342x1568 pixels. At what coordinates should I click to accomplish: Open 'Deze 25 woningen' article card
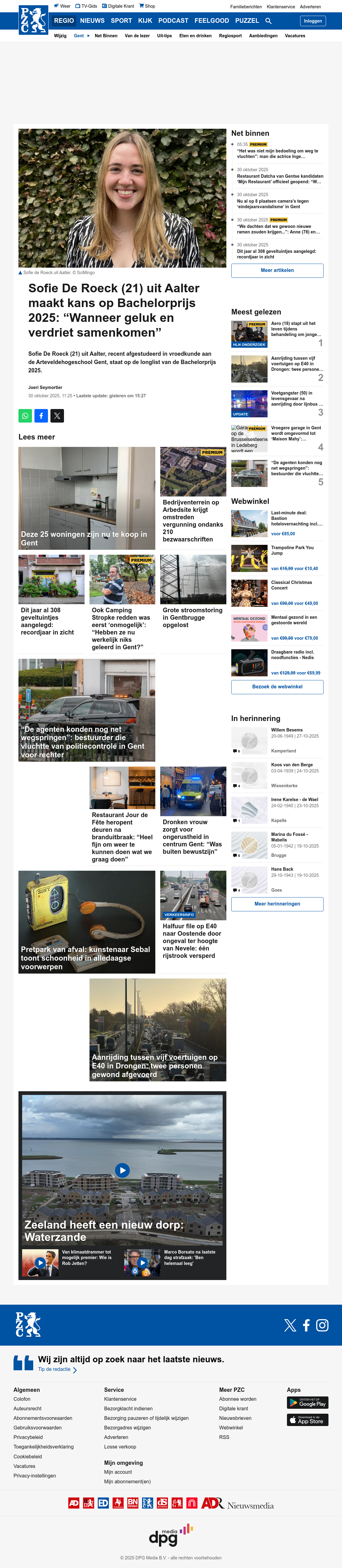(x=87, y=499)
